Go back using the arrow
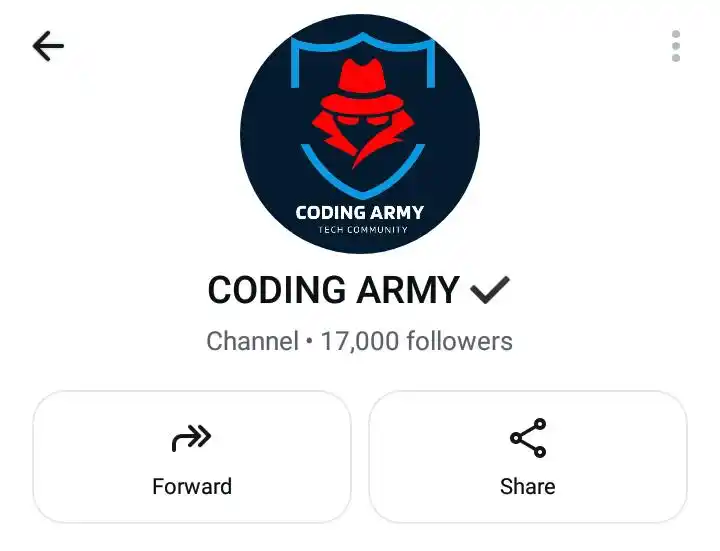Screen dimensions: 720x551 point(47,46)
